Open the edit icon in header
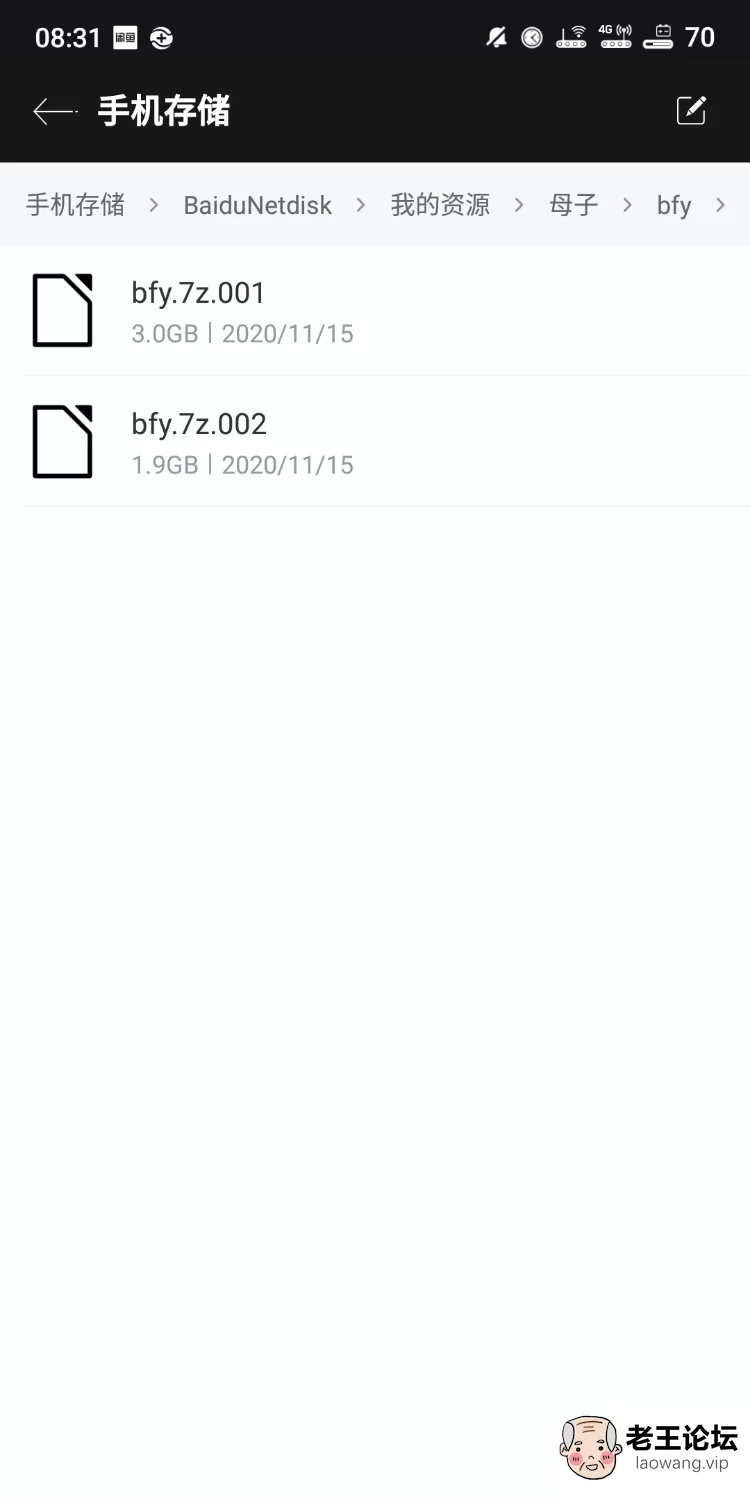Image resolution: width=750 pixels, height=1500 pixels. click(x=692, y=110)
